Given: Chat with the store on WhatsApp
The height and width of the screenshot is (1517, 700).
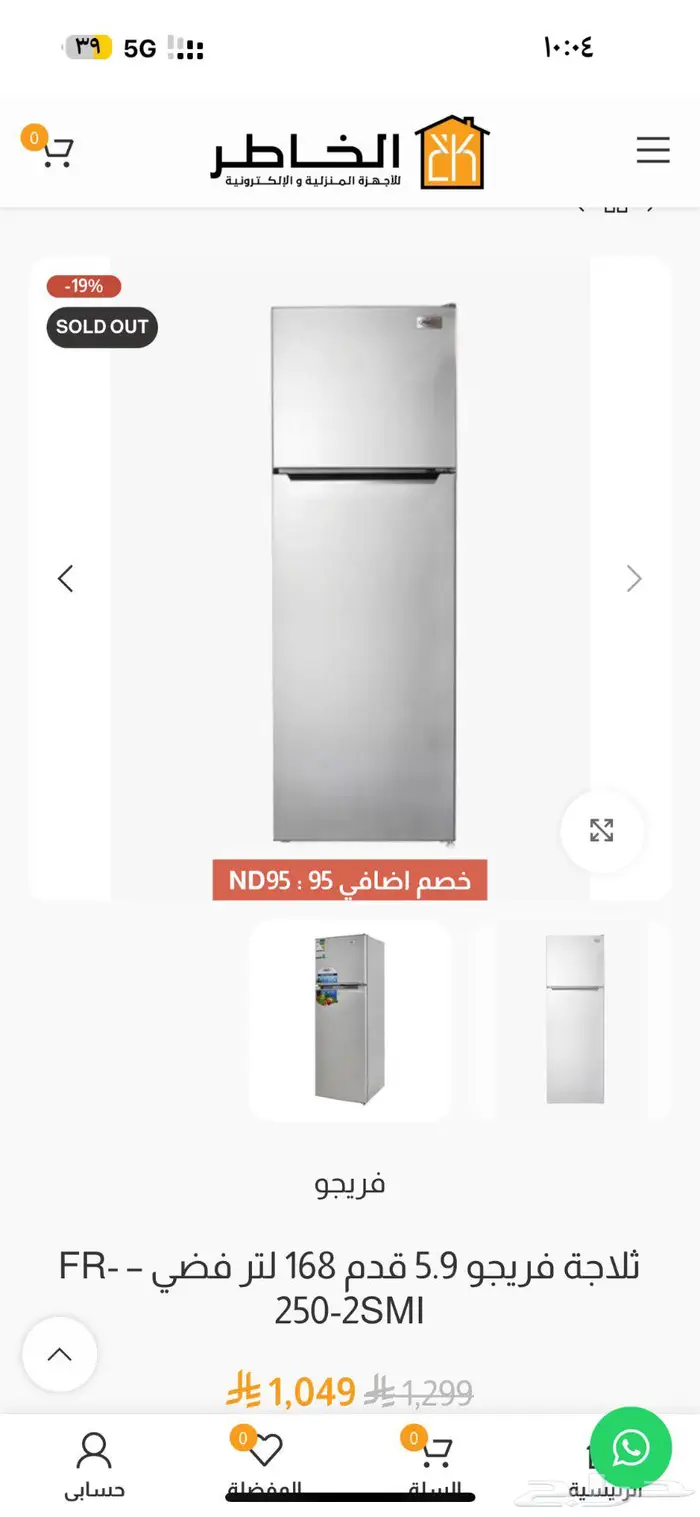Looking at the screenshot, I should point(630,1447).
